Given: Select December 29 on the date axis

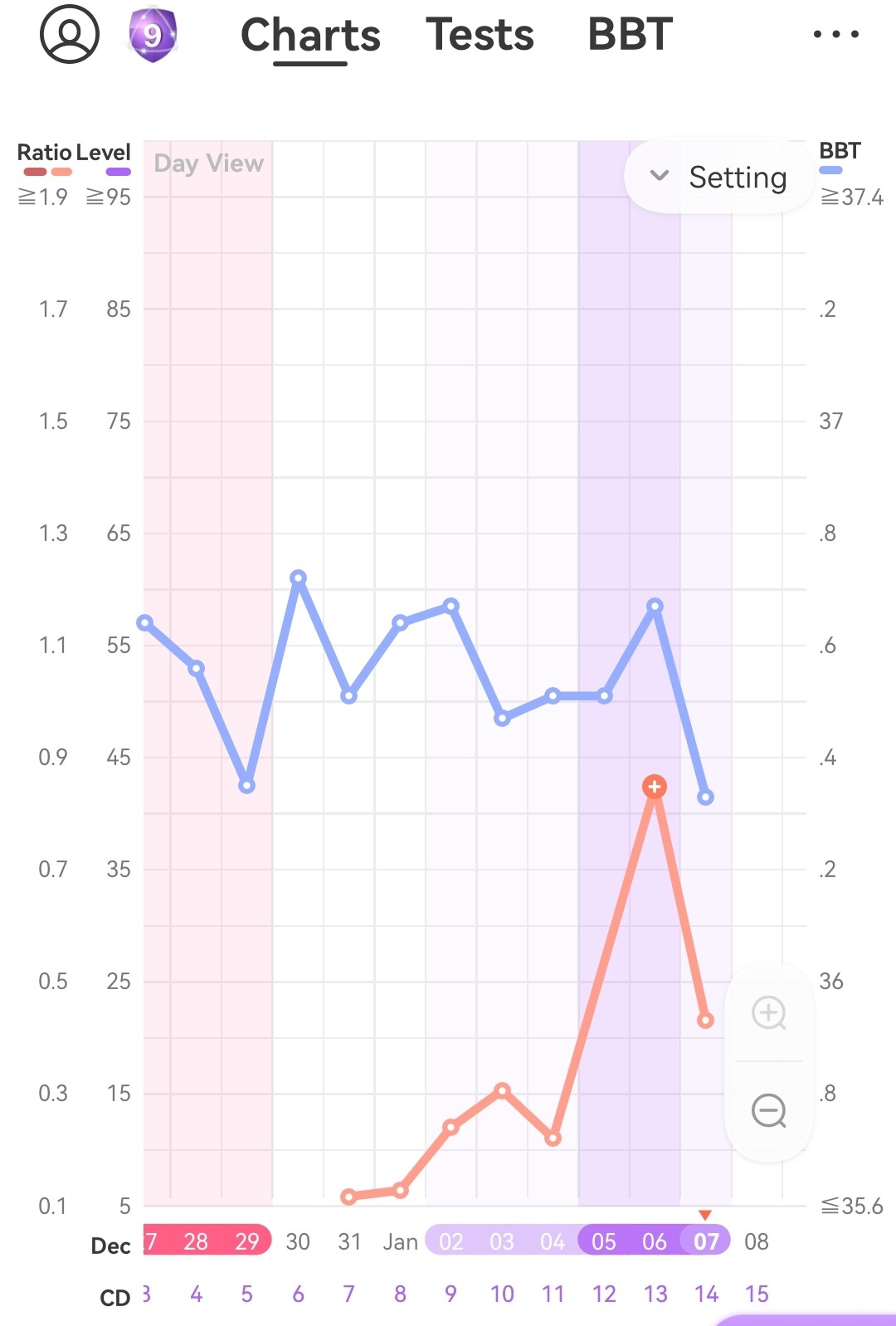Looking at the screenshot, I should pyautogui.click(x=246, y=1241).
